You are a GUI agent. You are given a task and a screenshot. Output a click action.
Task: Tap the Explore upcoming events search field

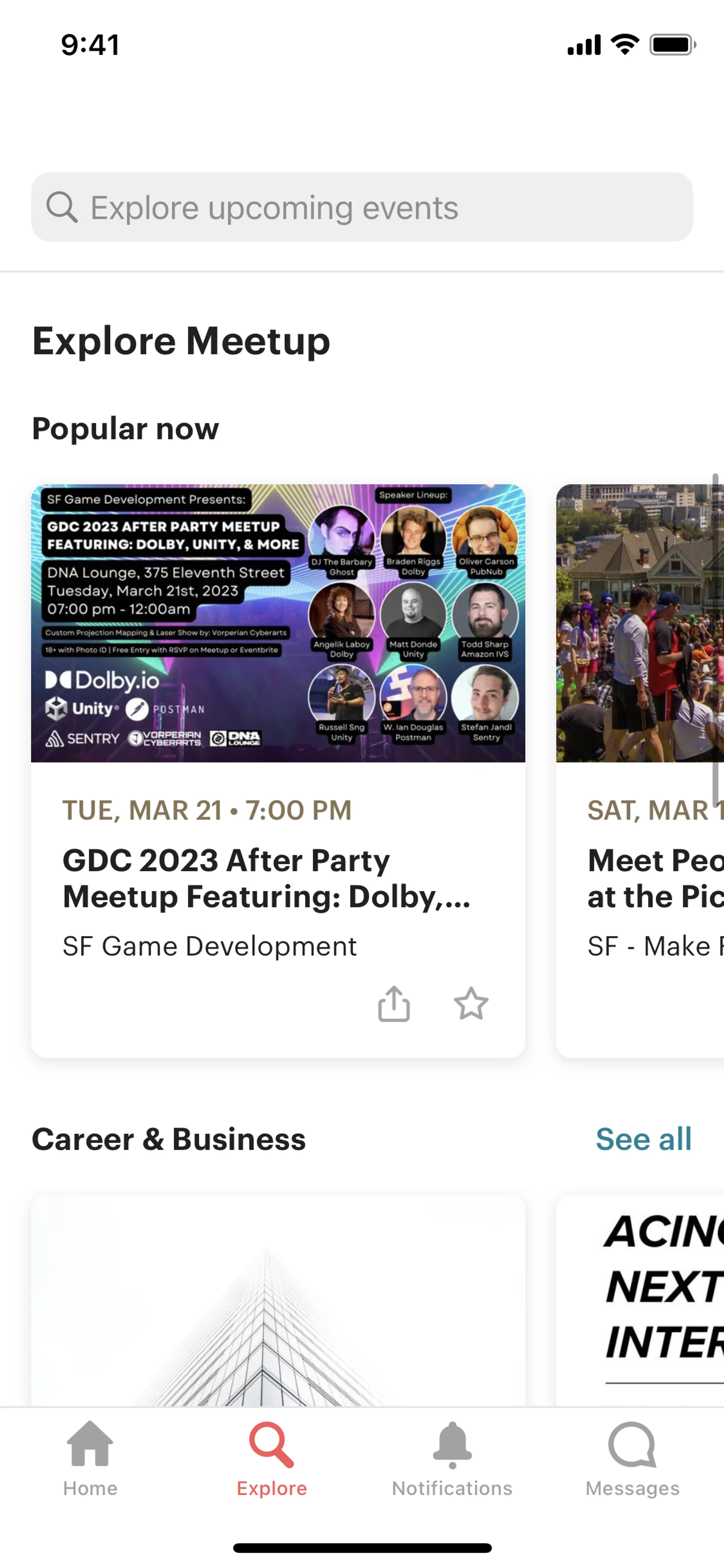pos(361,207)
